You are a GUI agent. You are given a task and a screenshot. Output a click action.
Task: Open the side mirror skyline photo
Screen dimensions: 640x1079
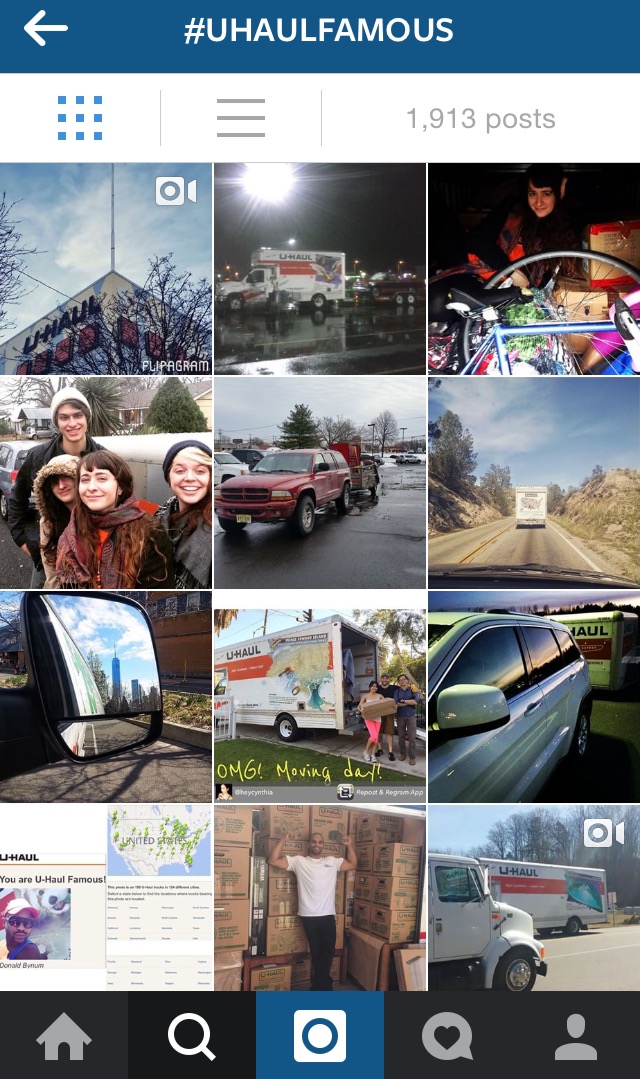click(106, 696)
